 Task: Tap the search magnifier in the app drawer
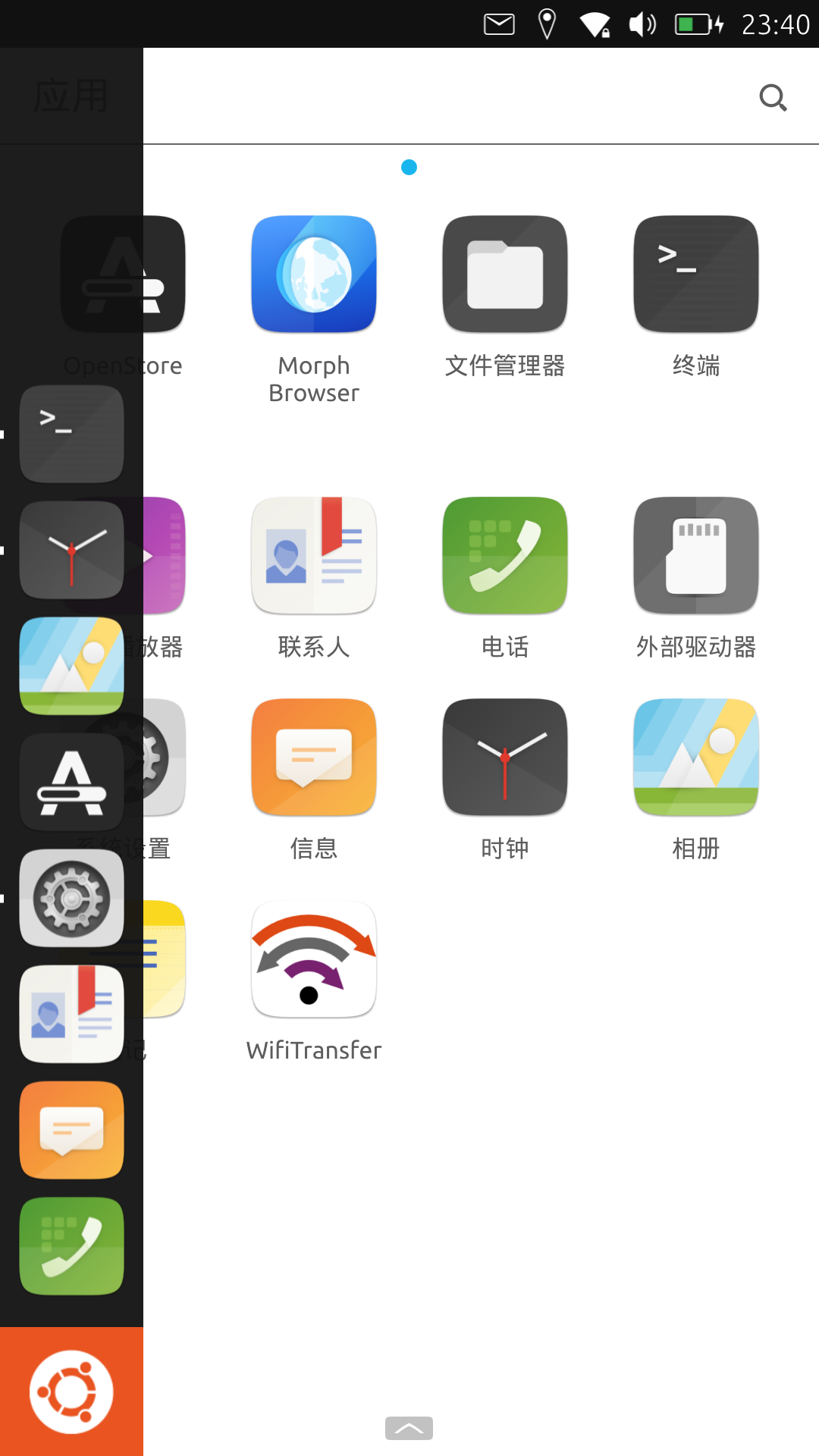773,97
